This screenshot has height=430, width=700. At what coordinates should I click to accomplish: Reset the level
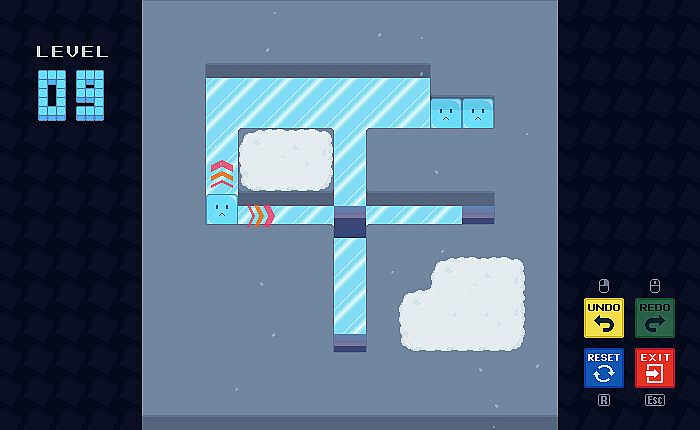coord(604,368)
